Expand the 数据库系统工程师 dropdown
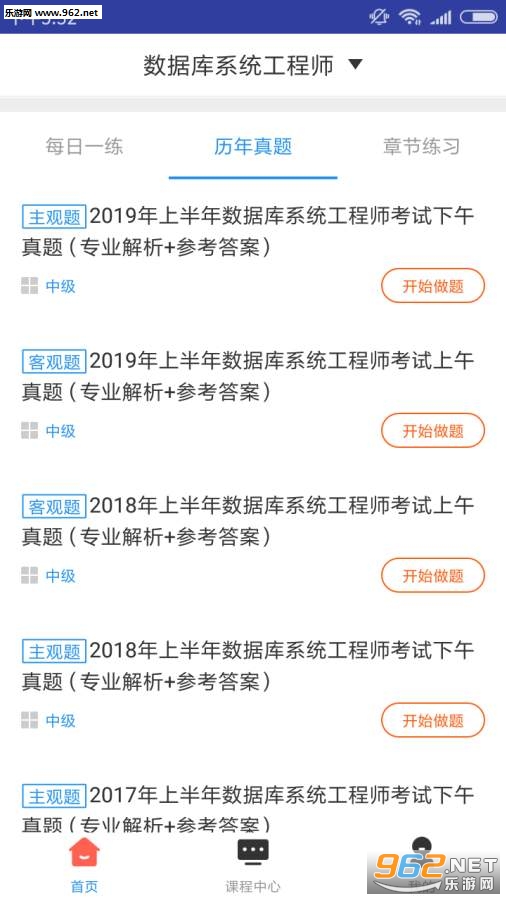The height and width of the screenshot is (900, 506). 253,65
